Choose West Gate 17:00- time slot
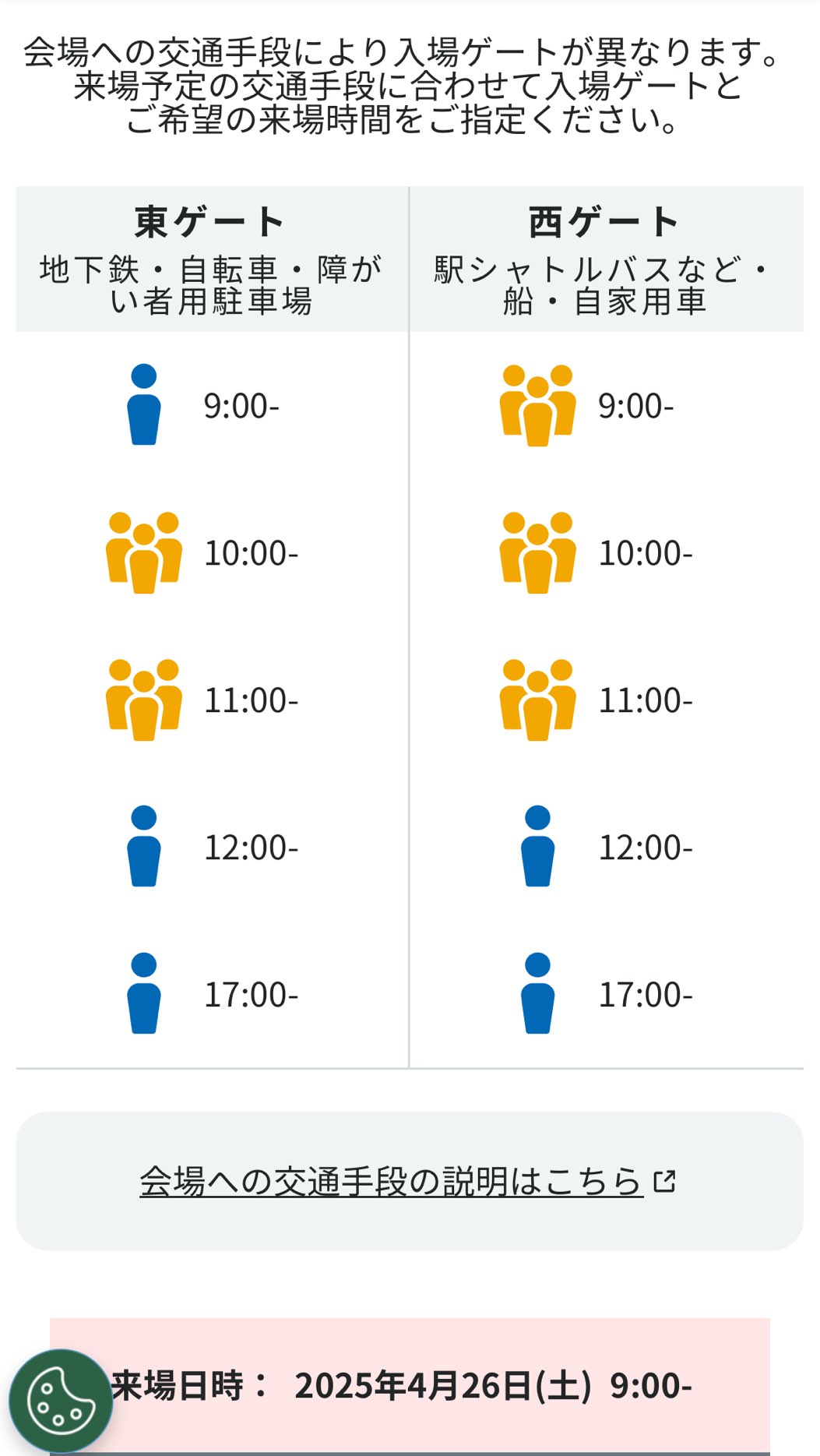Screen dimensions: 820x1456 click(x=604, y=995)
